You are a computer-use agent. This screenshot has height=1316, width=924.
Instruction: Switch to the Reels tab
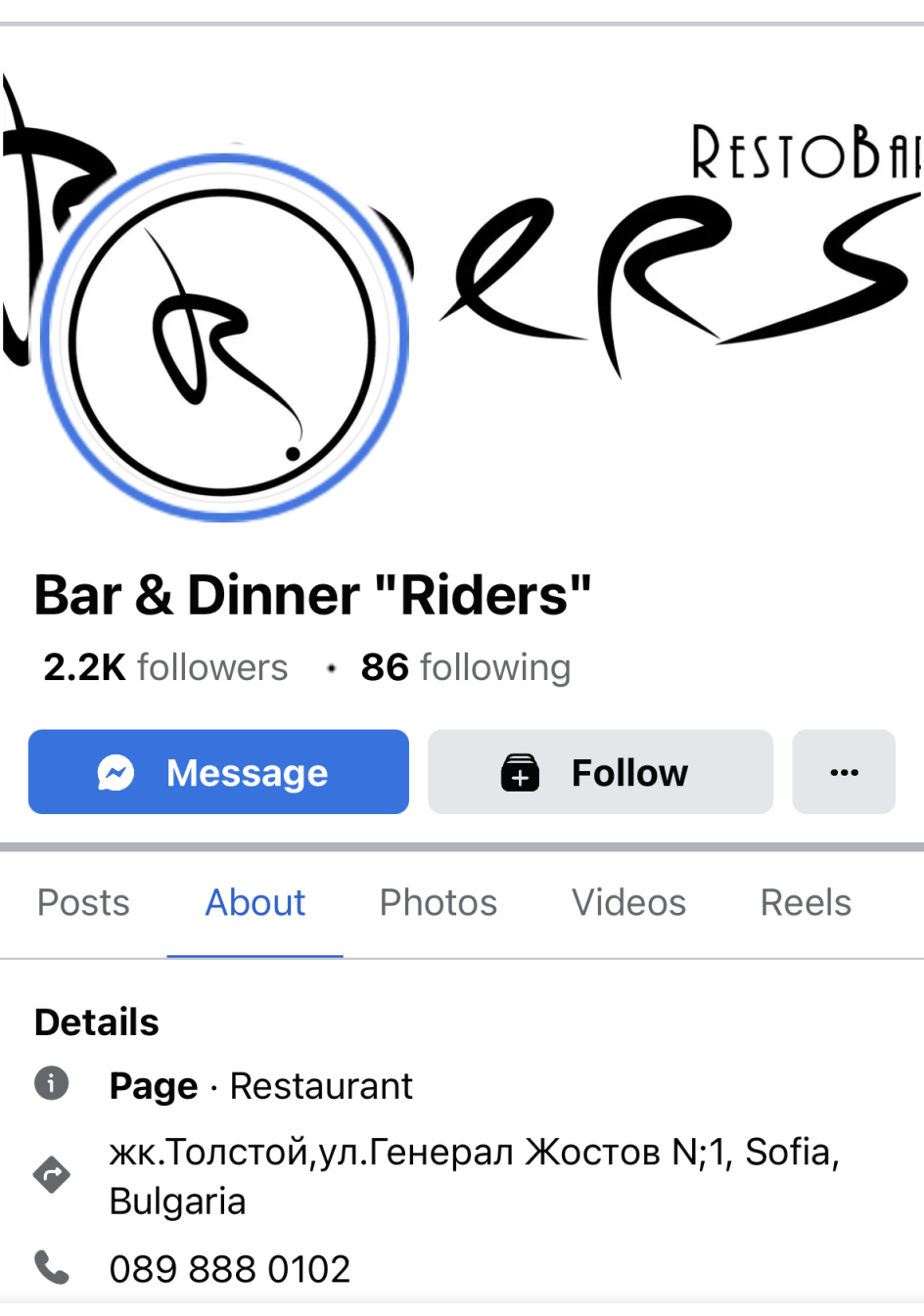pyautogui.click(x=806, y=902)
